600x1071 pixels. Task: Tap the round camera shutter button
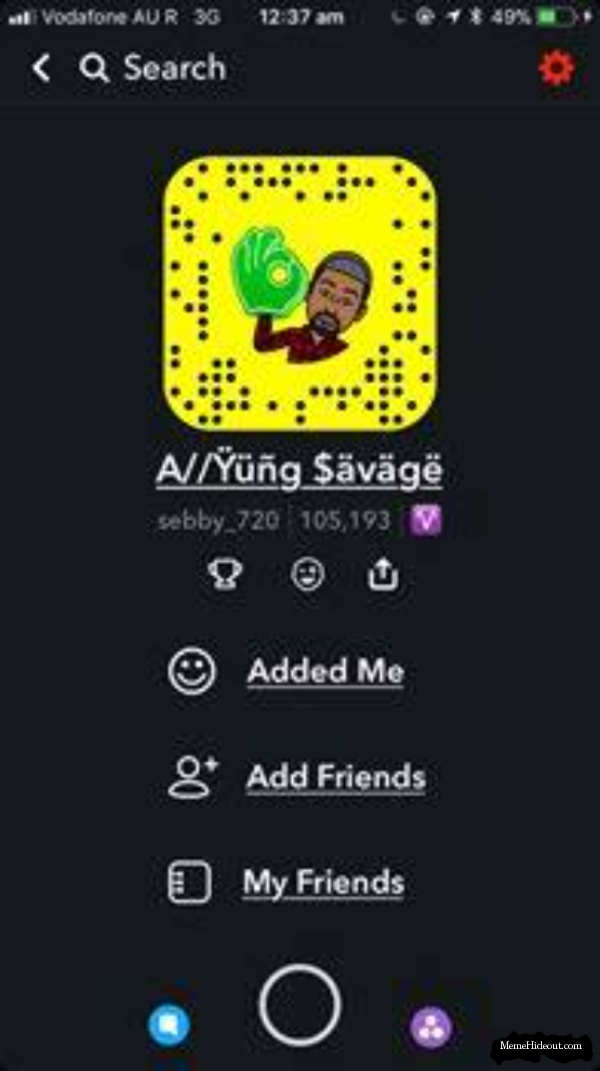pos(300,1005)
